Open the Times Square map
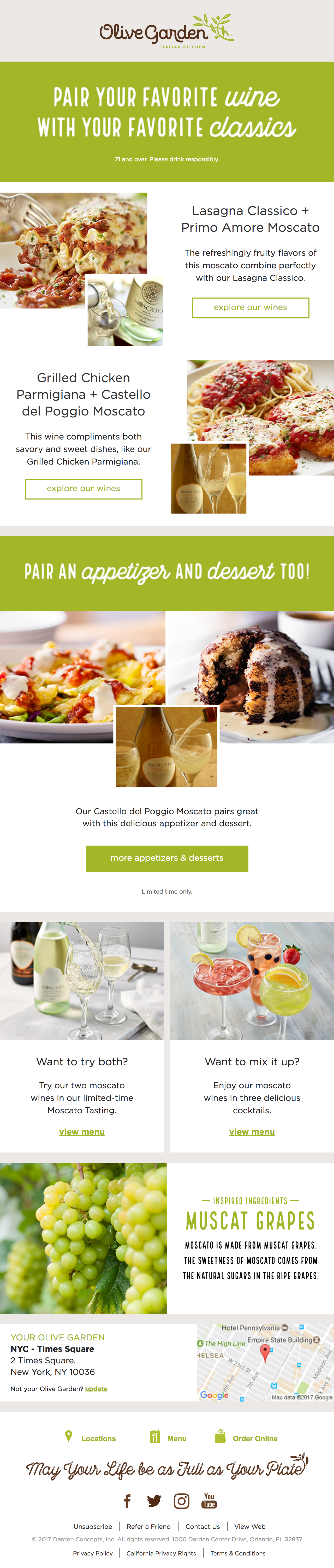 (265, 1362)
